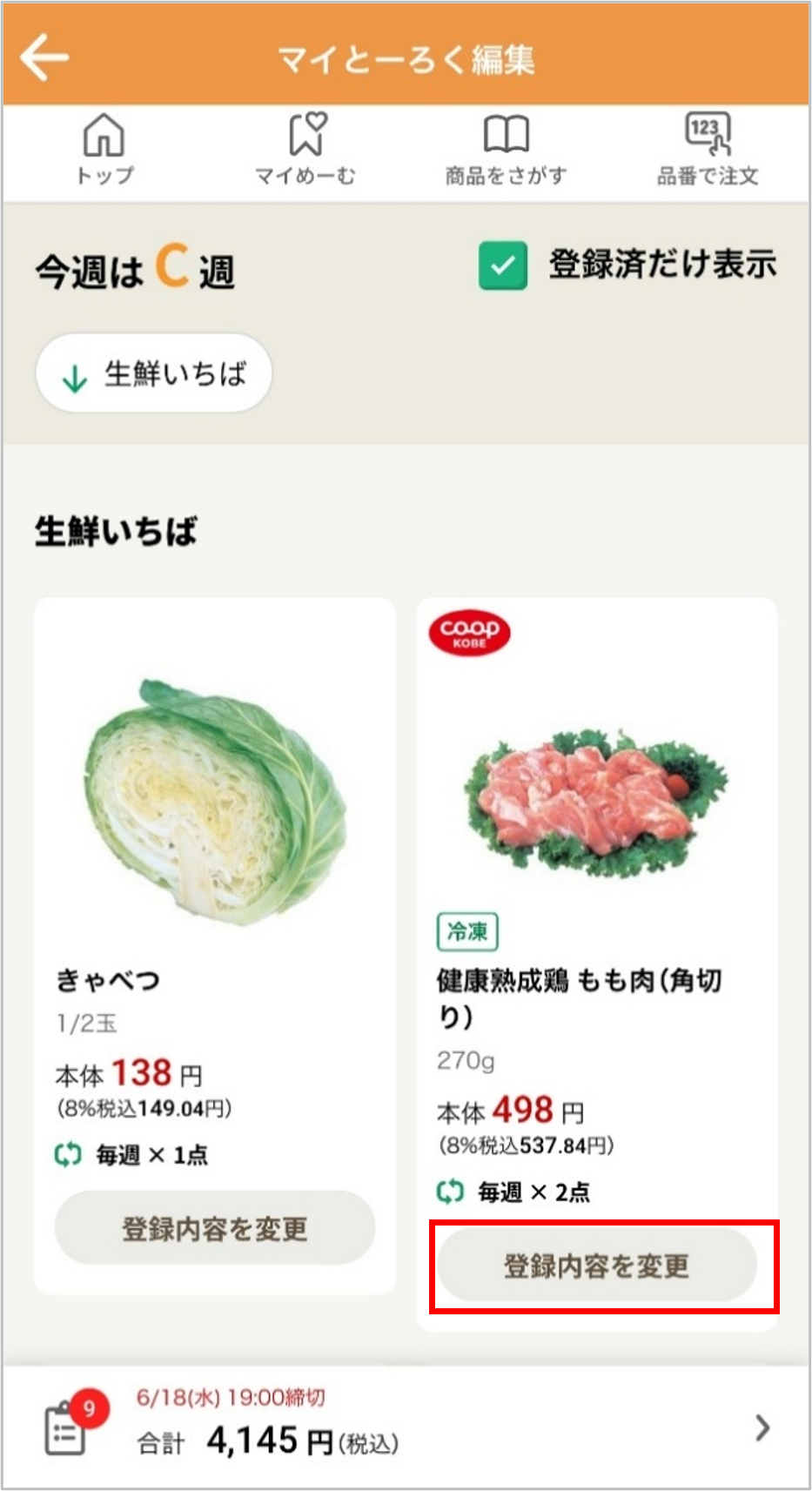Open the トップ home tab
Image resolution: width=812 pixels, height=1491 pixels.
(104, 150)
